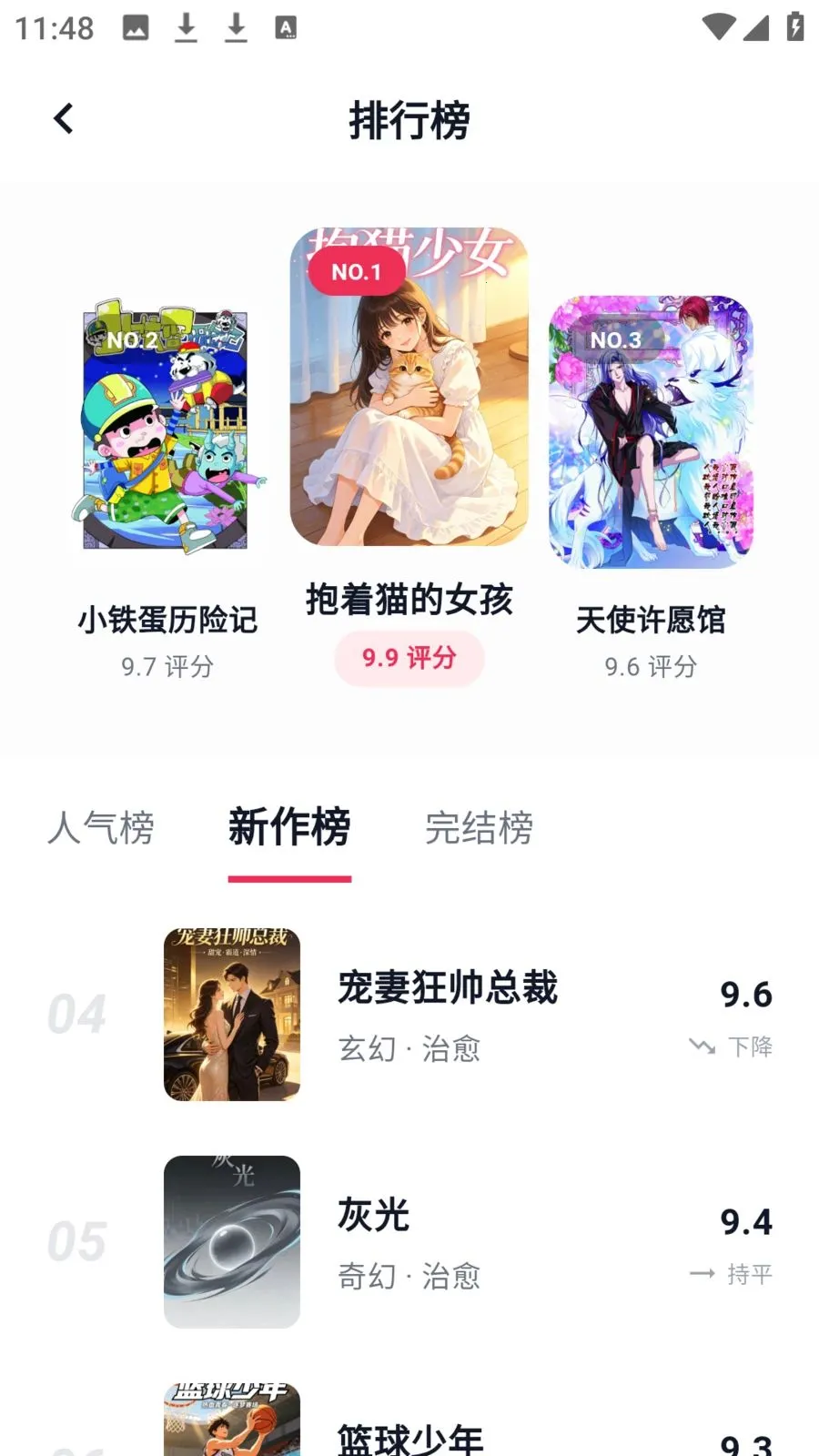
Task: Tap the back arrow to leave 排行榜
Action: tap(63, 118)
